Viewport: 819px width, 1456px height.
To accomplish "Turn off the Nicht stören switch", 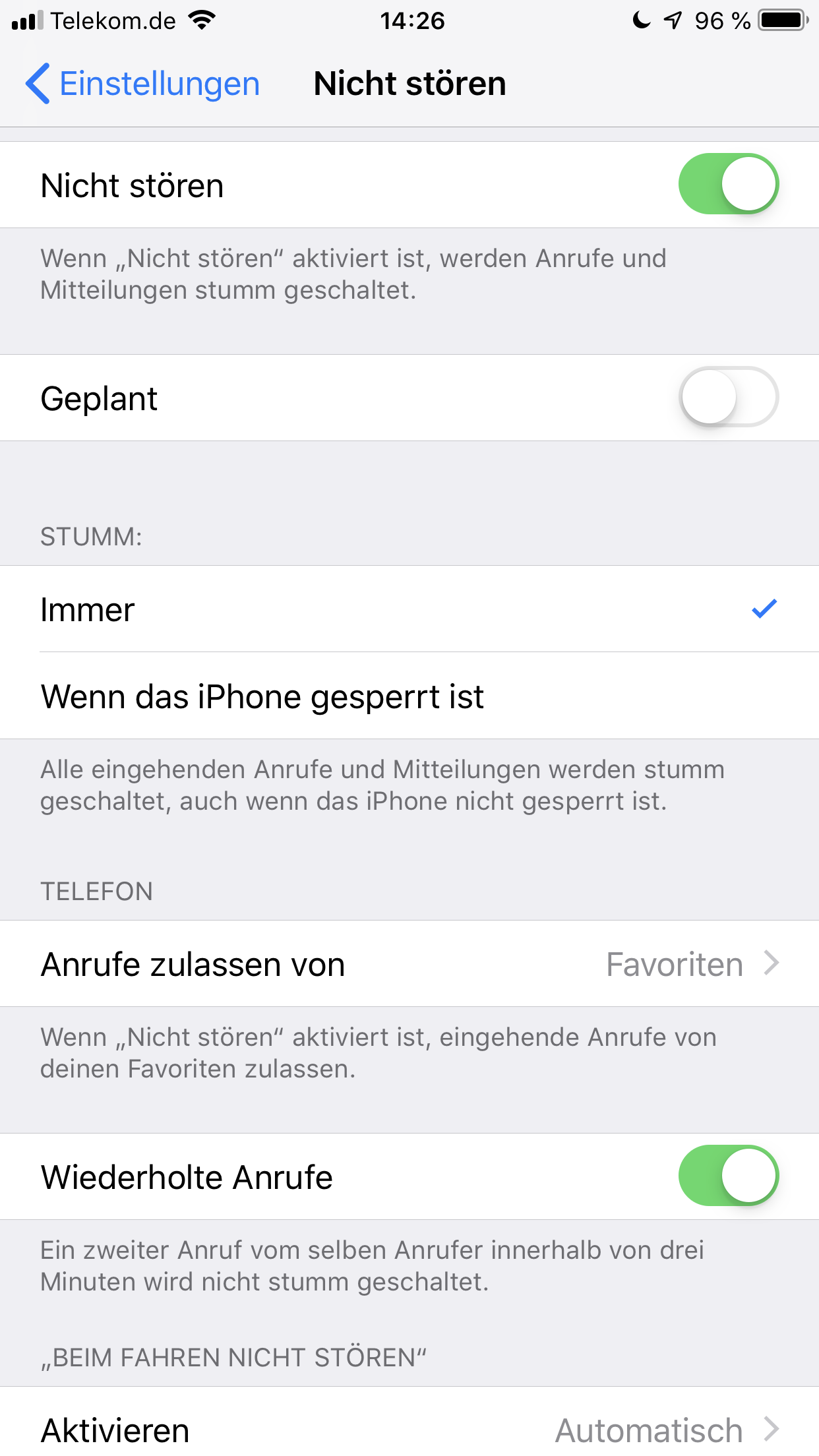I will [728, 184].
